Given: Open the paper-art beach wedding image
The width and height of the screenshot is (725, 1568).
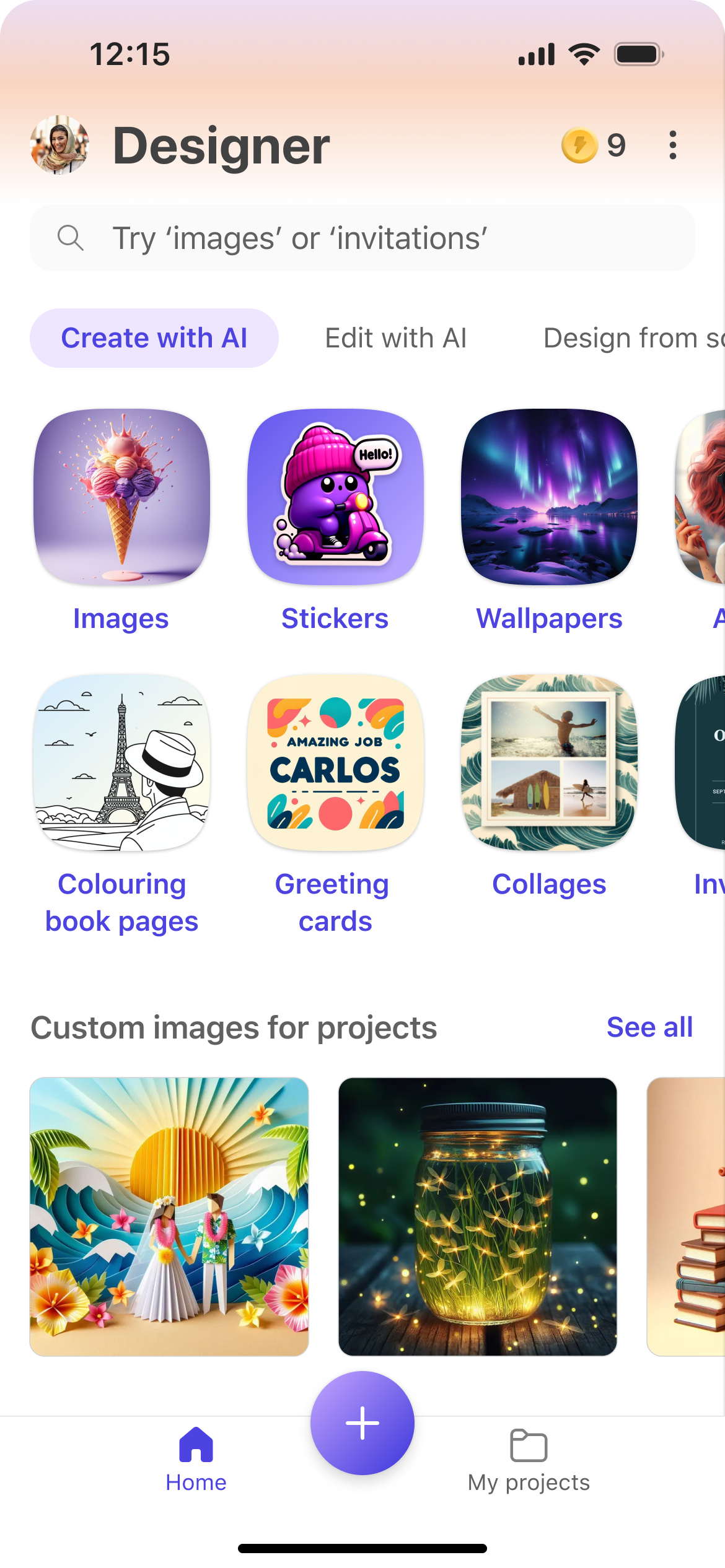Looking at the screenshot, I should (x=169, y=1216).
